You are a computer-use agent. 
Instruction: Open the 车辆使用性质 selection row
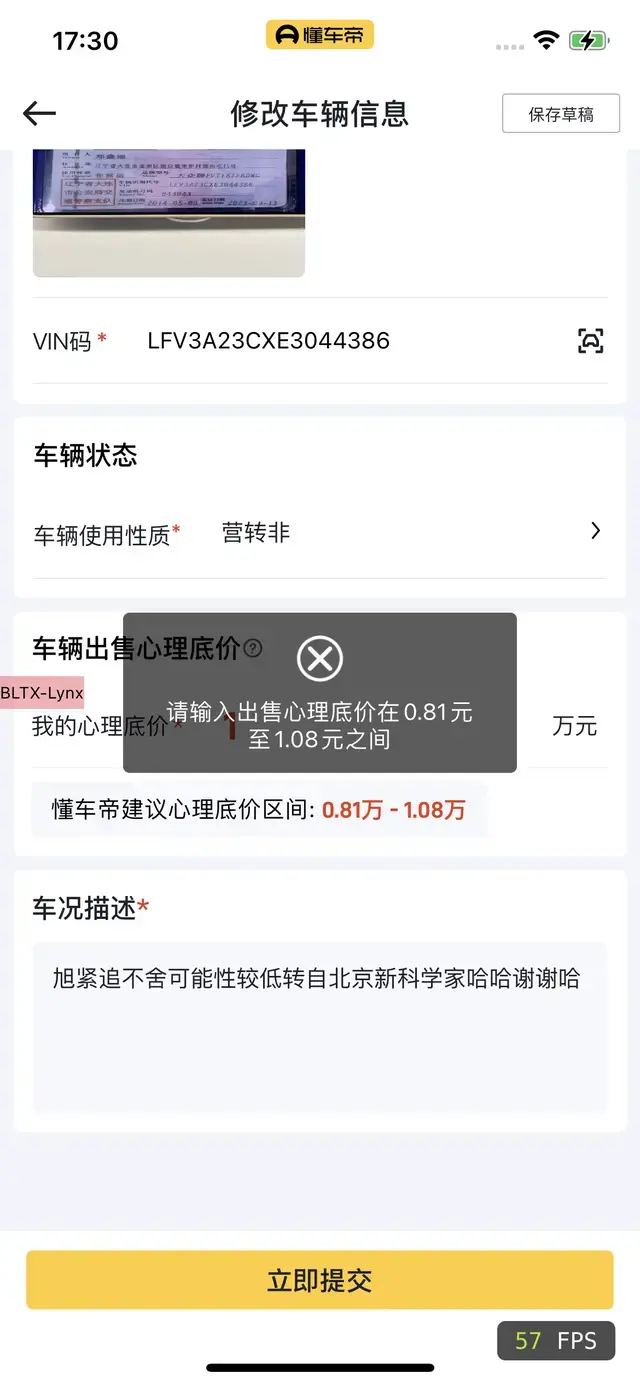[320, 533]
